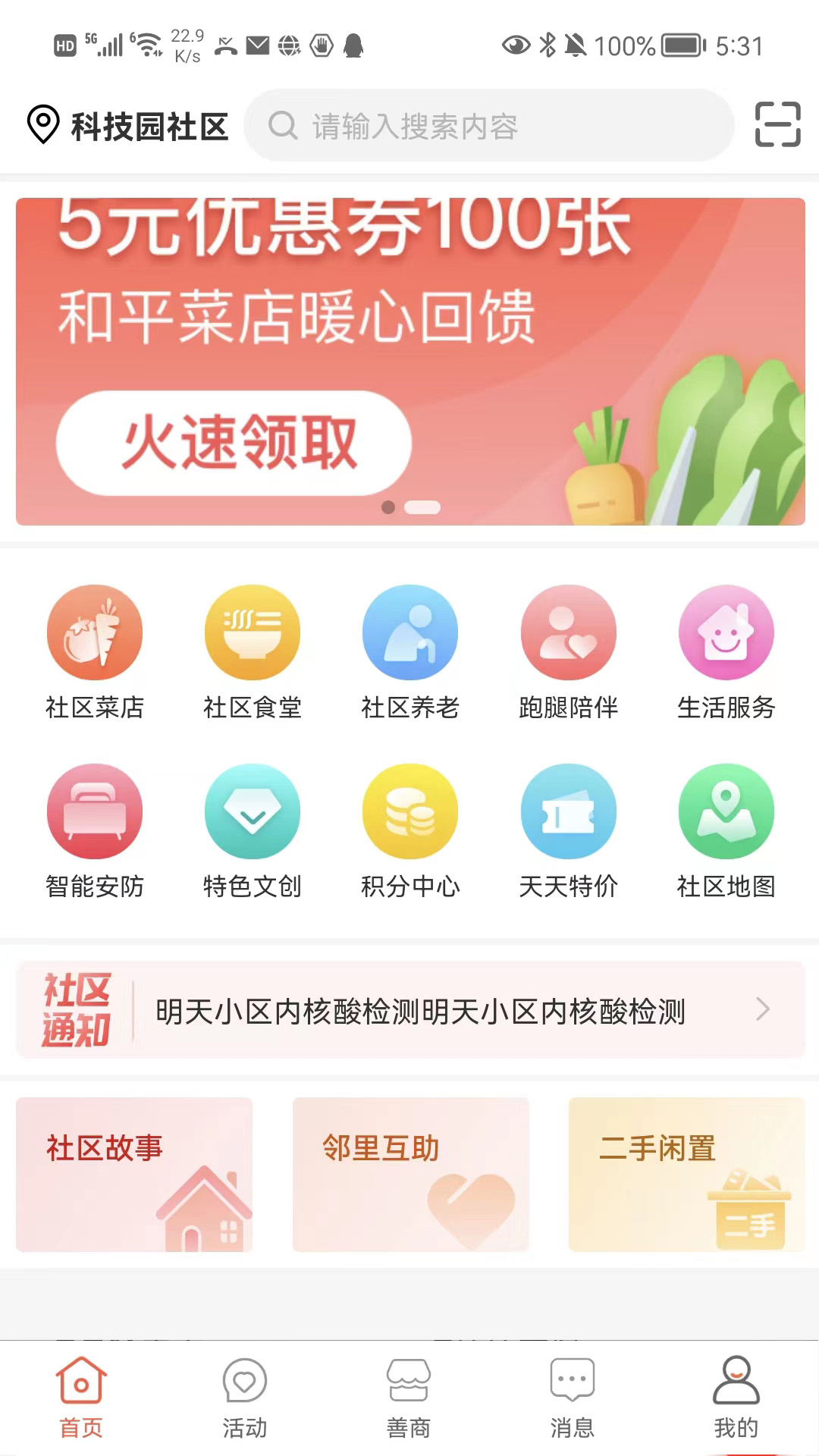Viewport: 819px width, 1456px height.
Task: Open 积分中心
Action: pyautogui.click(x=410, y=831)
